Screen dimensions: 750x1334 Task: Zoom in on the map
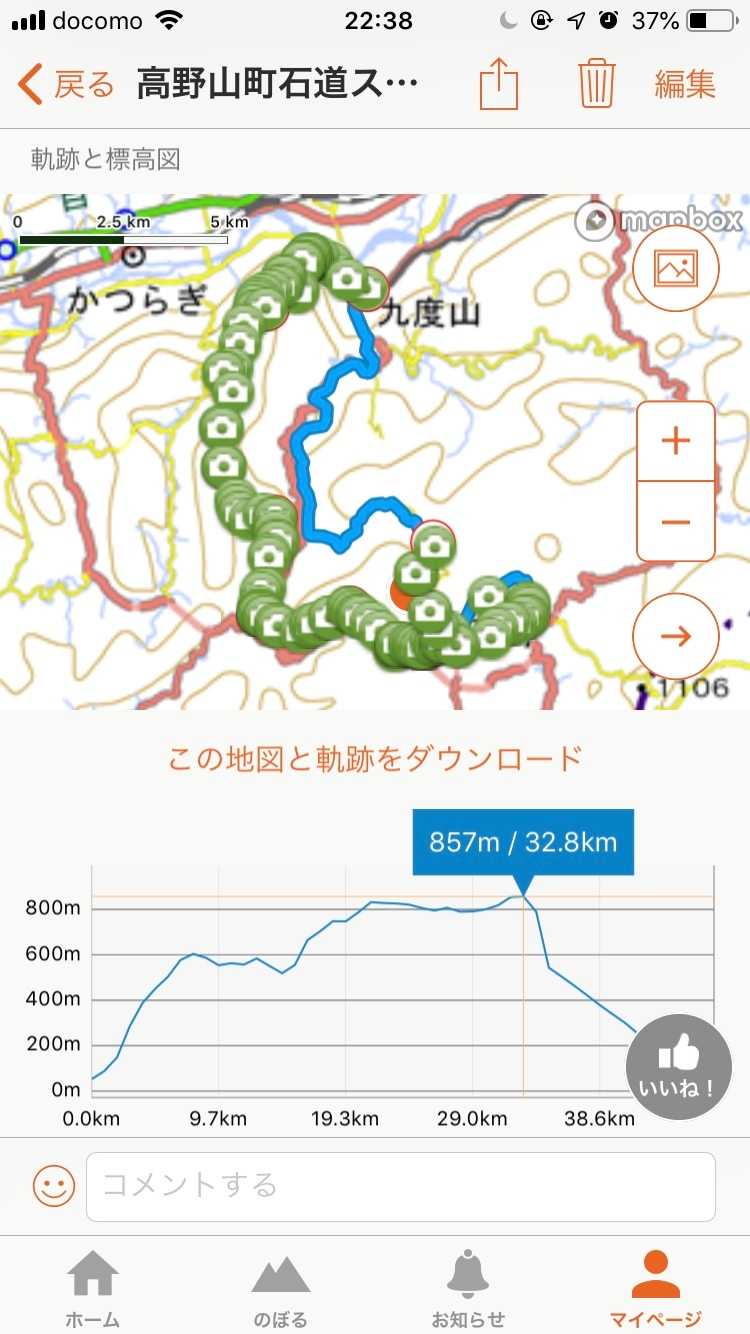point(676,441)
